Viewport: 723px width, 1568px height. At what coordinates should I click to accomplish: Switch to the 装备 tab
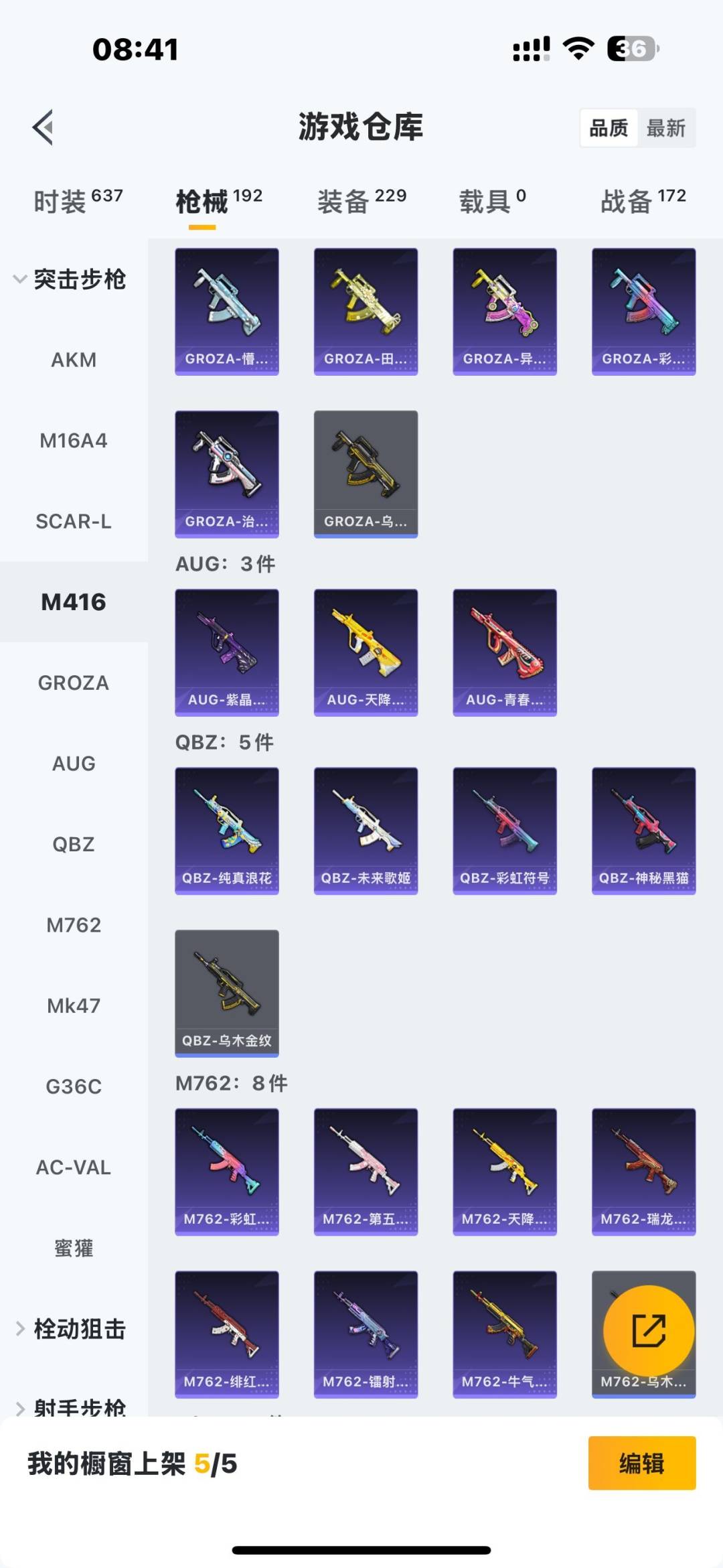tap(361, 201)
